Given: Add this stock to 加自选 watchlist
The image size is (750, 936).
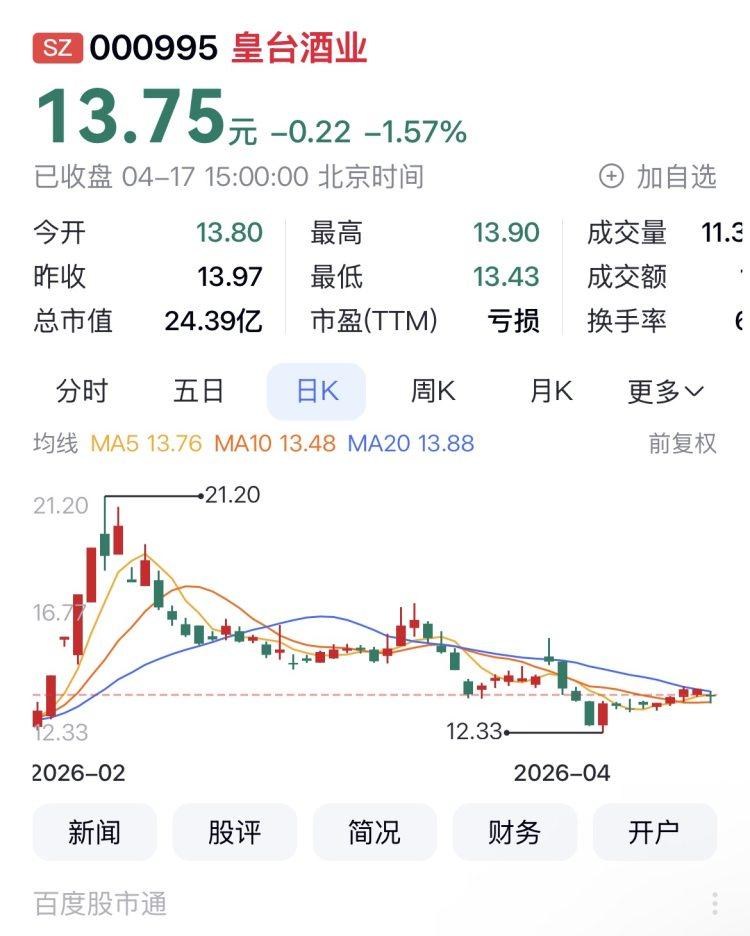Looking at the screenshot, I should coord(658,177).
